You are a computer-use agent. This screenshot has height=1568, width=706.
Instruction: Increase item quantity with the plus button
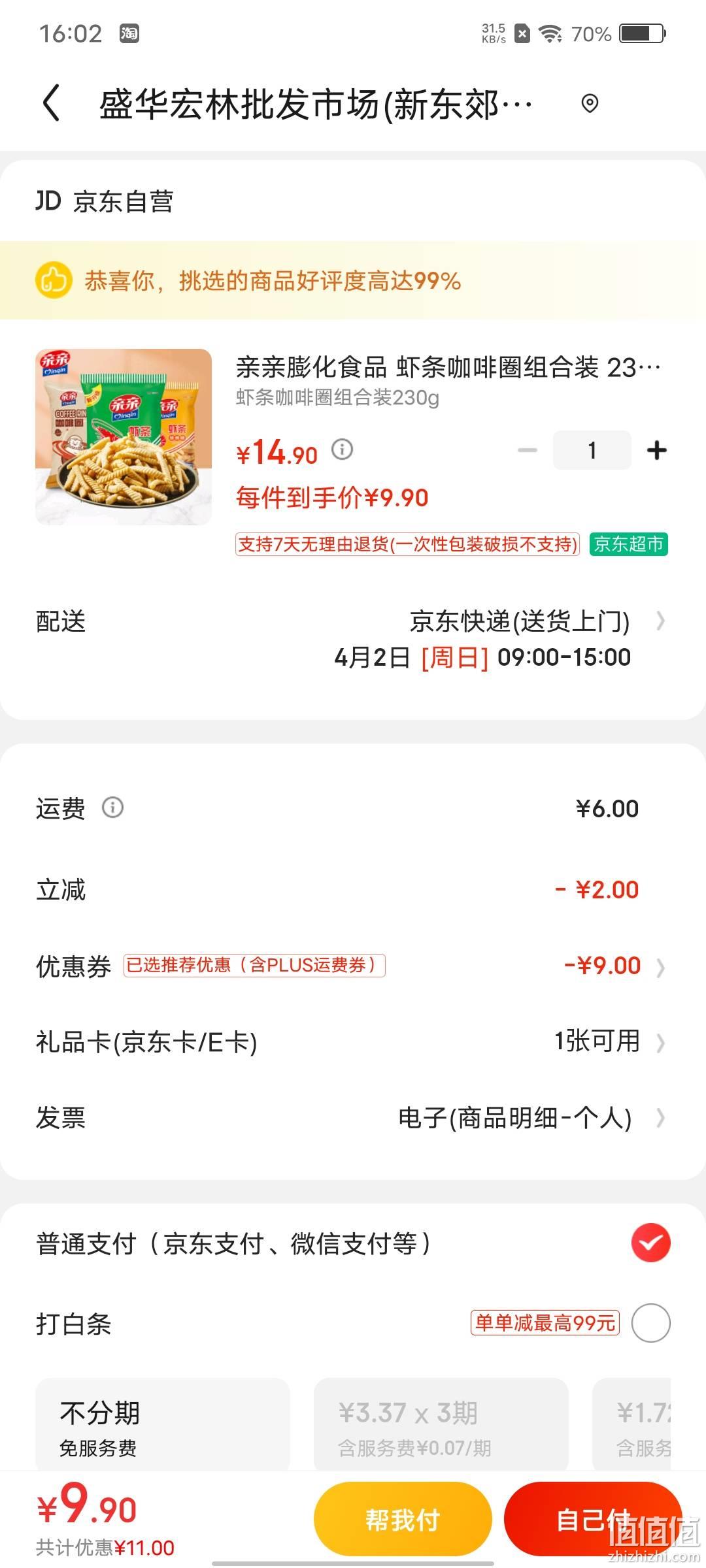point(656,450)
